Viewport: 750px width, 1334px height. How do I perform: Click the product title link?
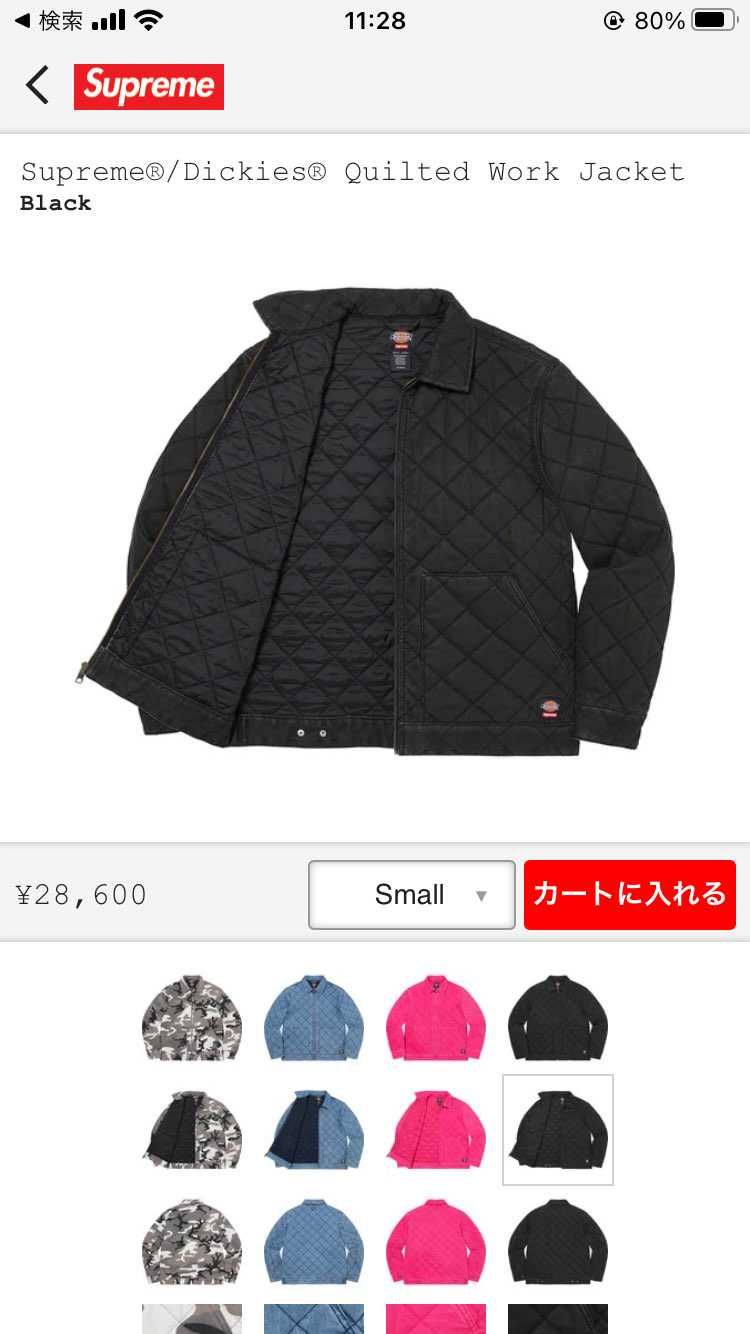pos(352,171)
